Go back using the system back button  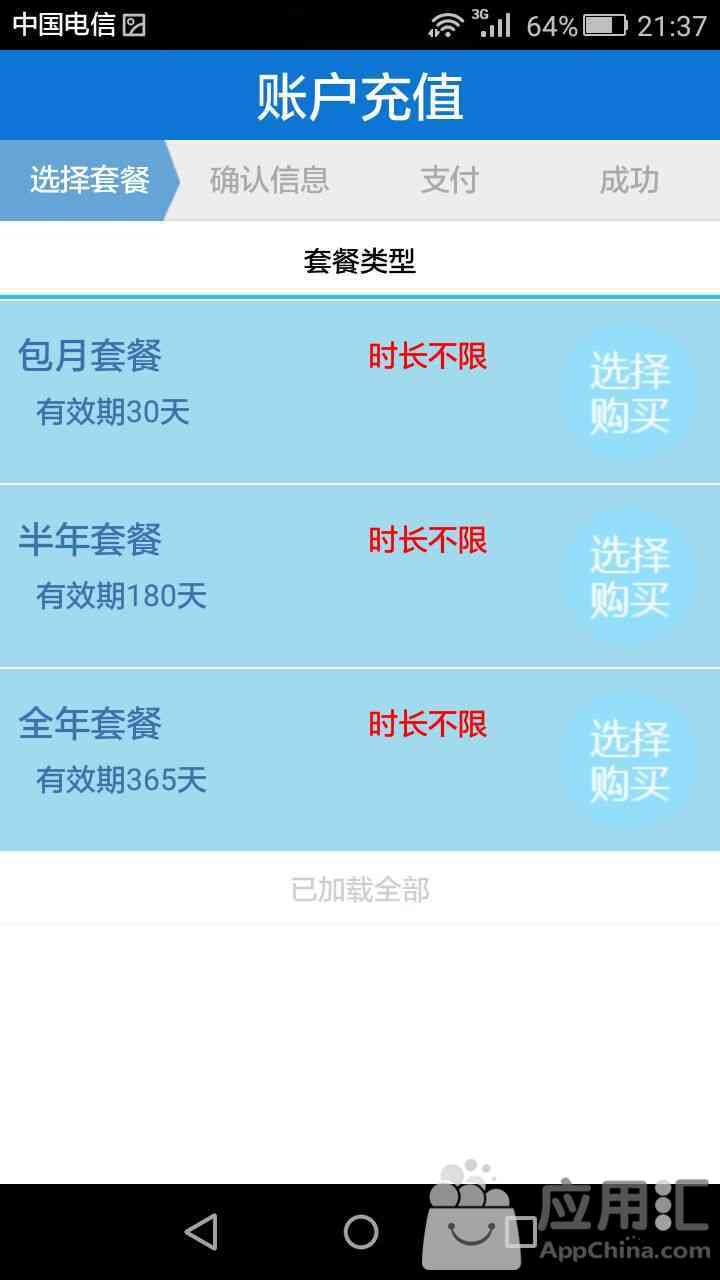coord(201,1232)
